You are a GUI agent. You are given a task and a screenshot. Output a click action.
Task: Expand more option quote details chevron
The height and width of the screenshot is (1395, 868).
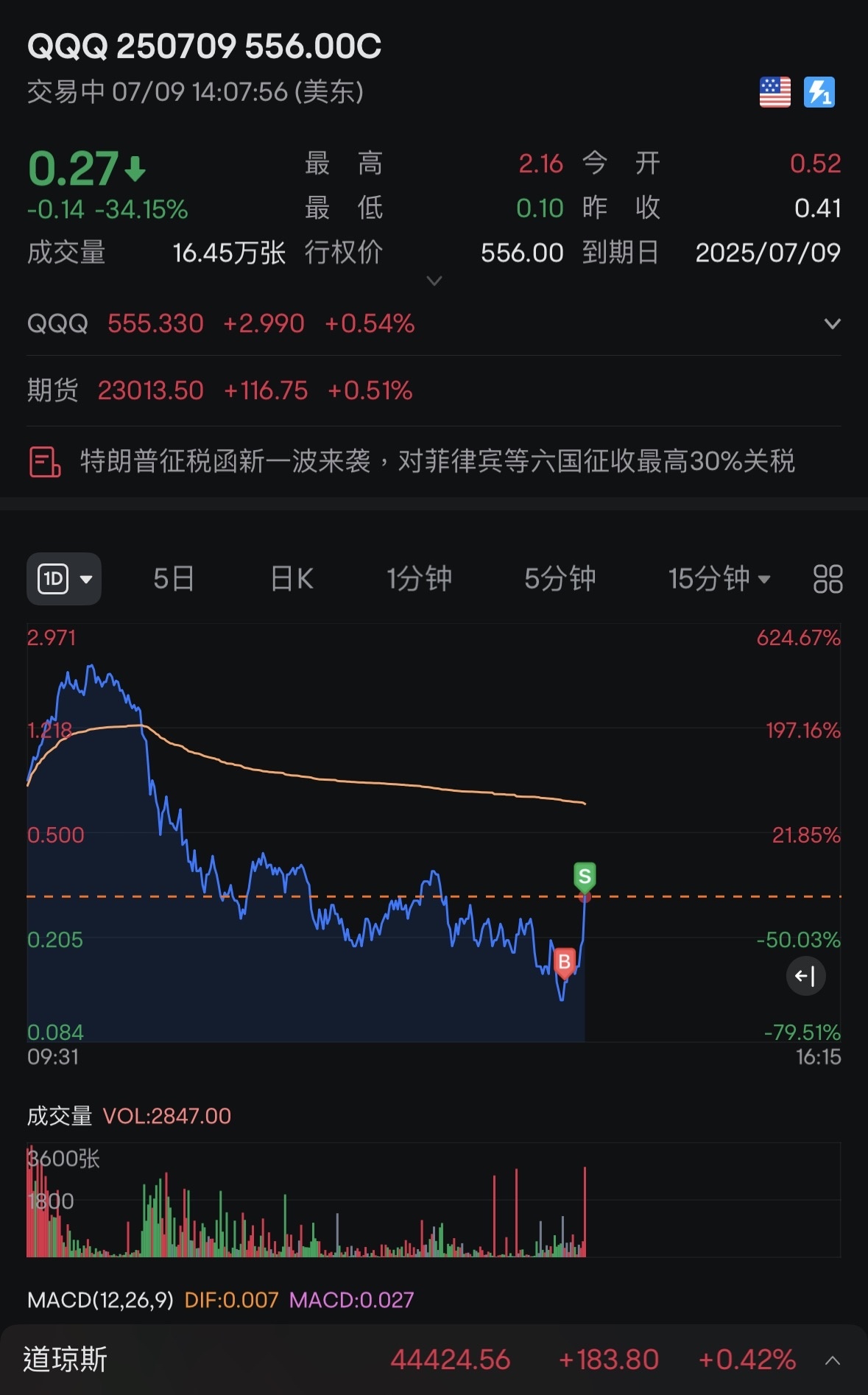pyautogui.click(x=434, y=281)
